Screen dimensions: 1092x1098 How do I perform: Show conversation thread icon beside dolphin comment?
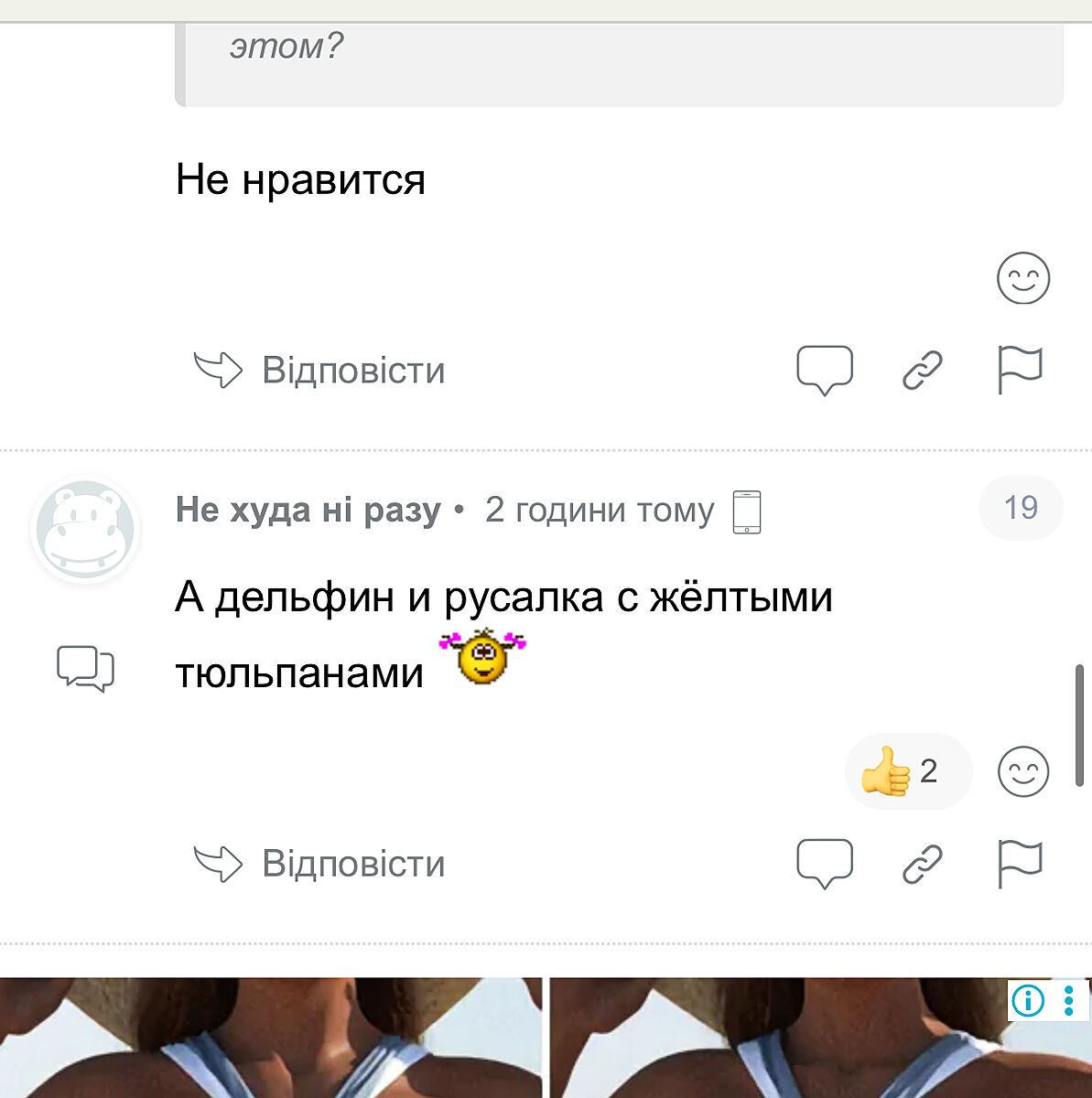tap(85, 668)
